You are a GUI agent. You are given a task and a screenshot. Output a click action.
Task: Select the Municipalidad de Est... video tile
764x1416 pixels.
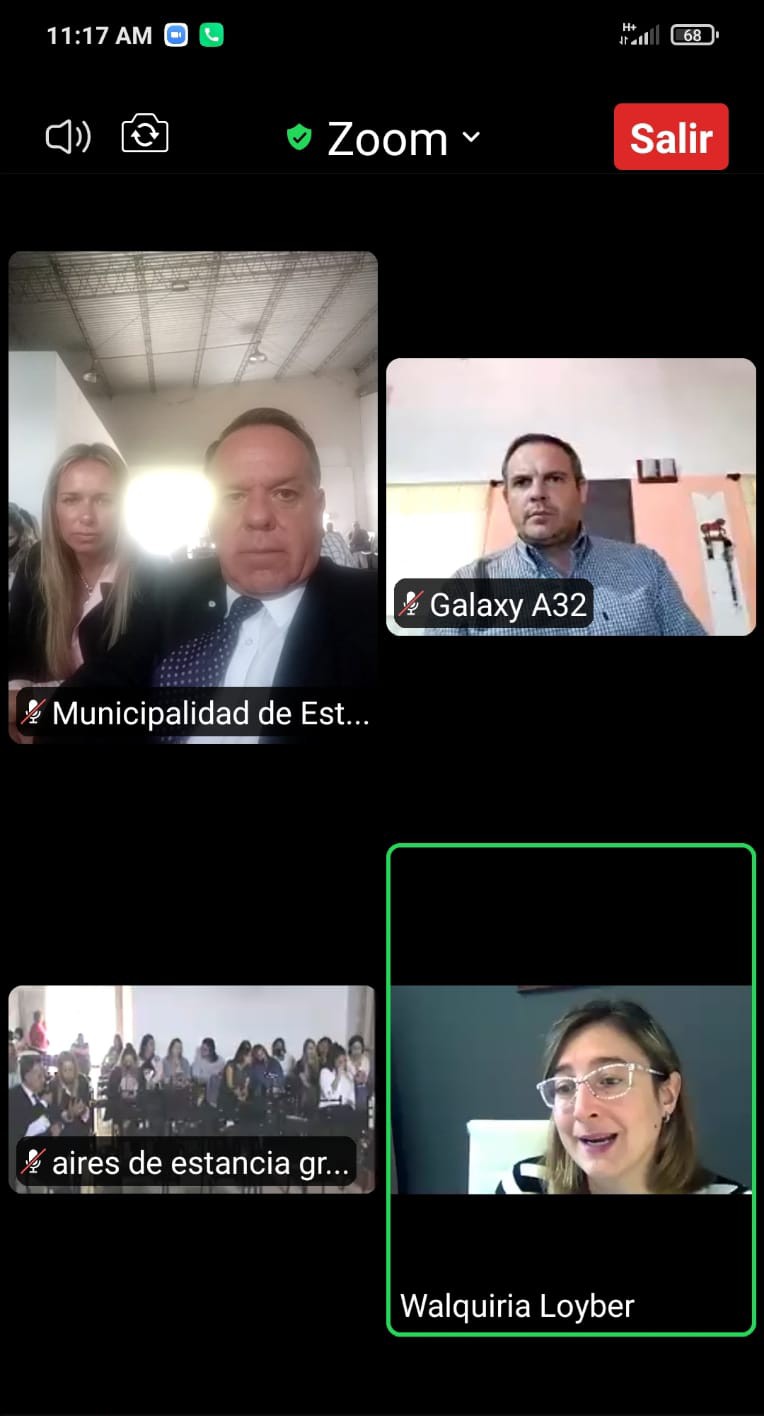(193, 497)
